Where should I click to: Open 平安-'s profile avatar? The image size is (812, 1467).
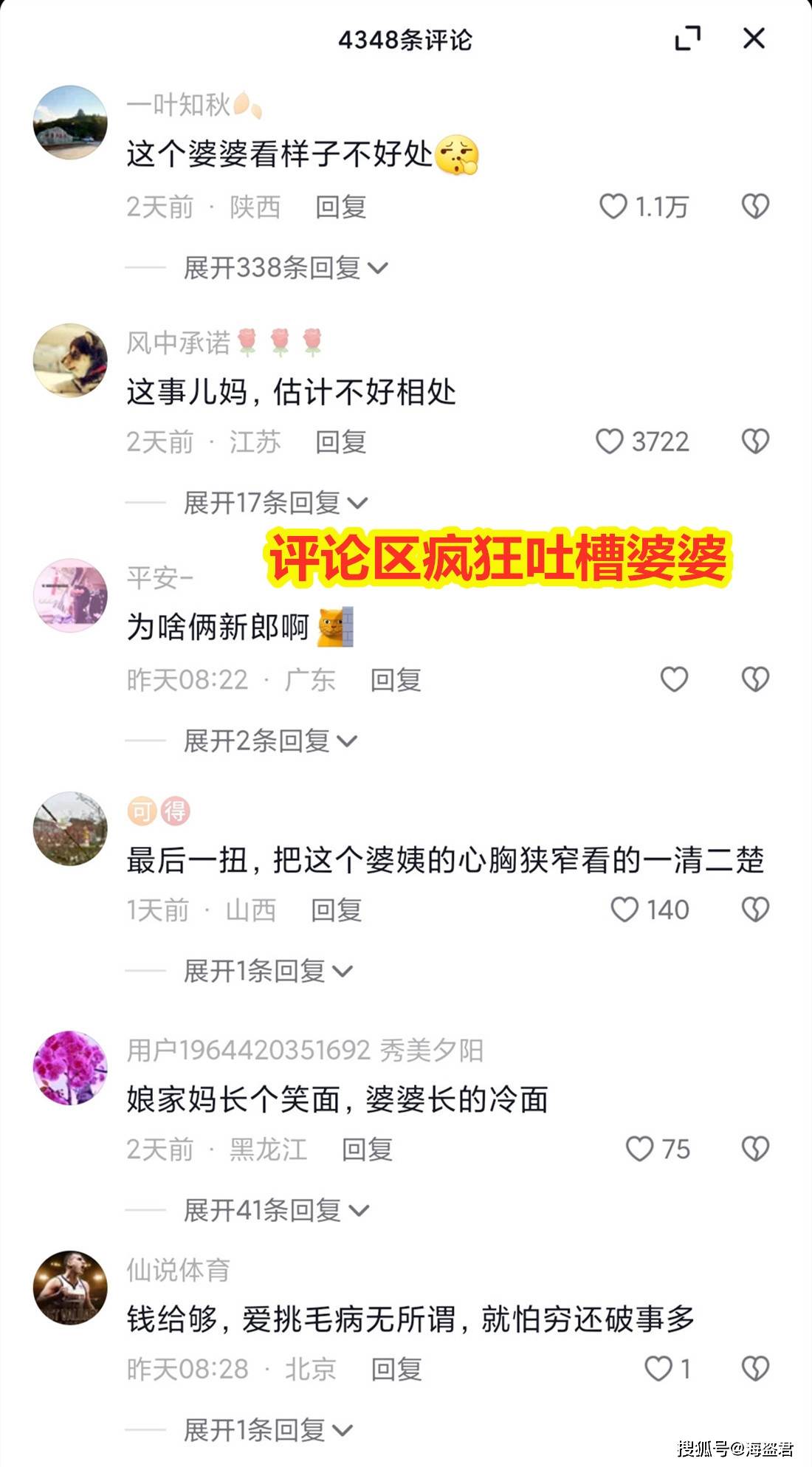coord(70,595)
